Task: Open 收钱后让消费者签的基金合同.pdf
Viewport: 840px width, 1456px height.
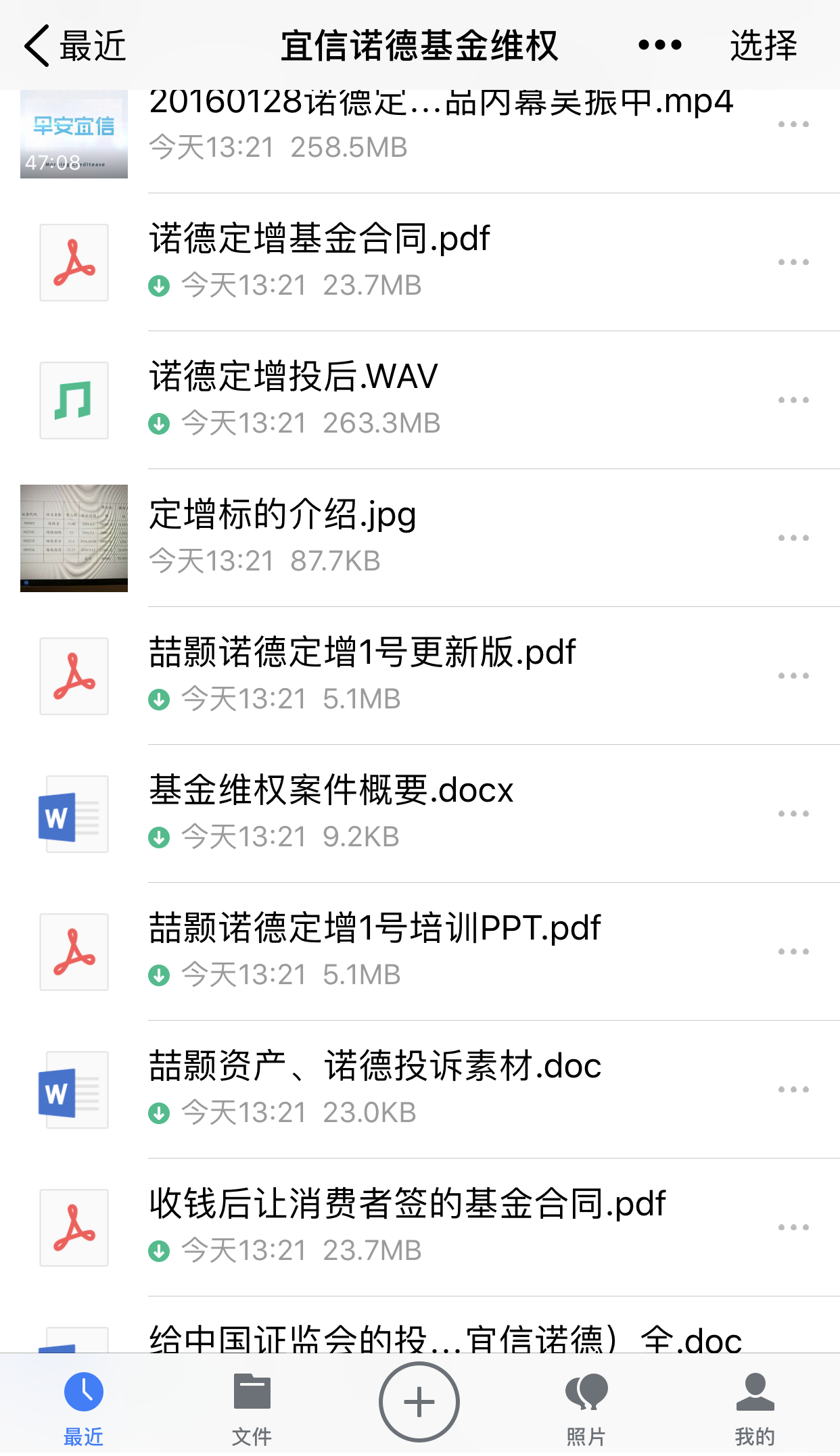Action: tap(407, 1205)
